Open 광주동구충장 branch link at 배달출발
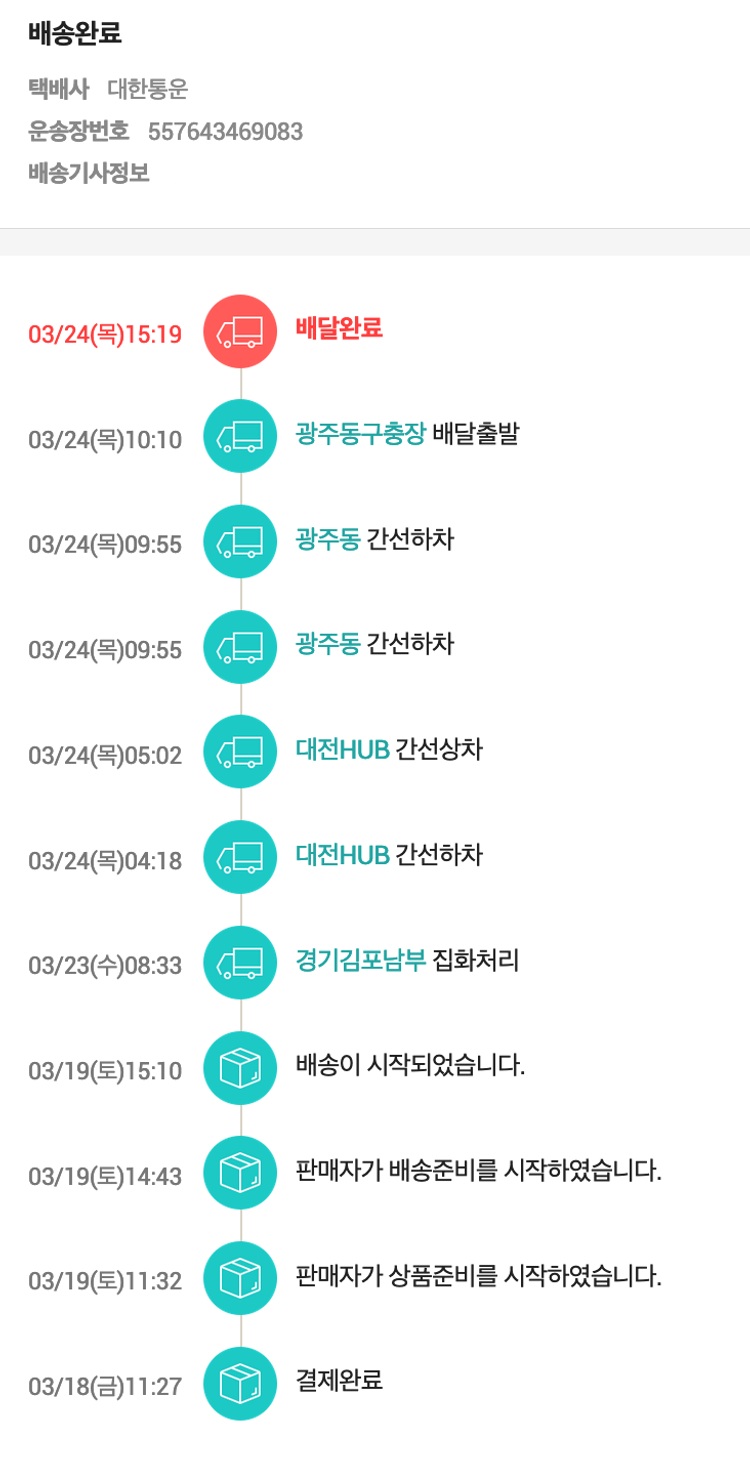The image size is (750, 1457). [x=361, y=434]
